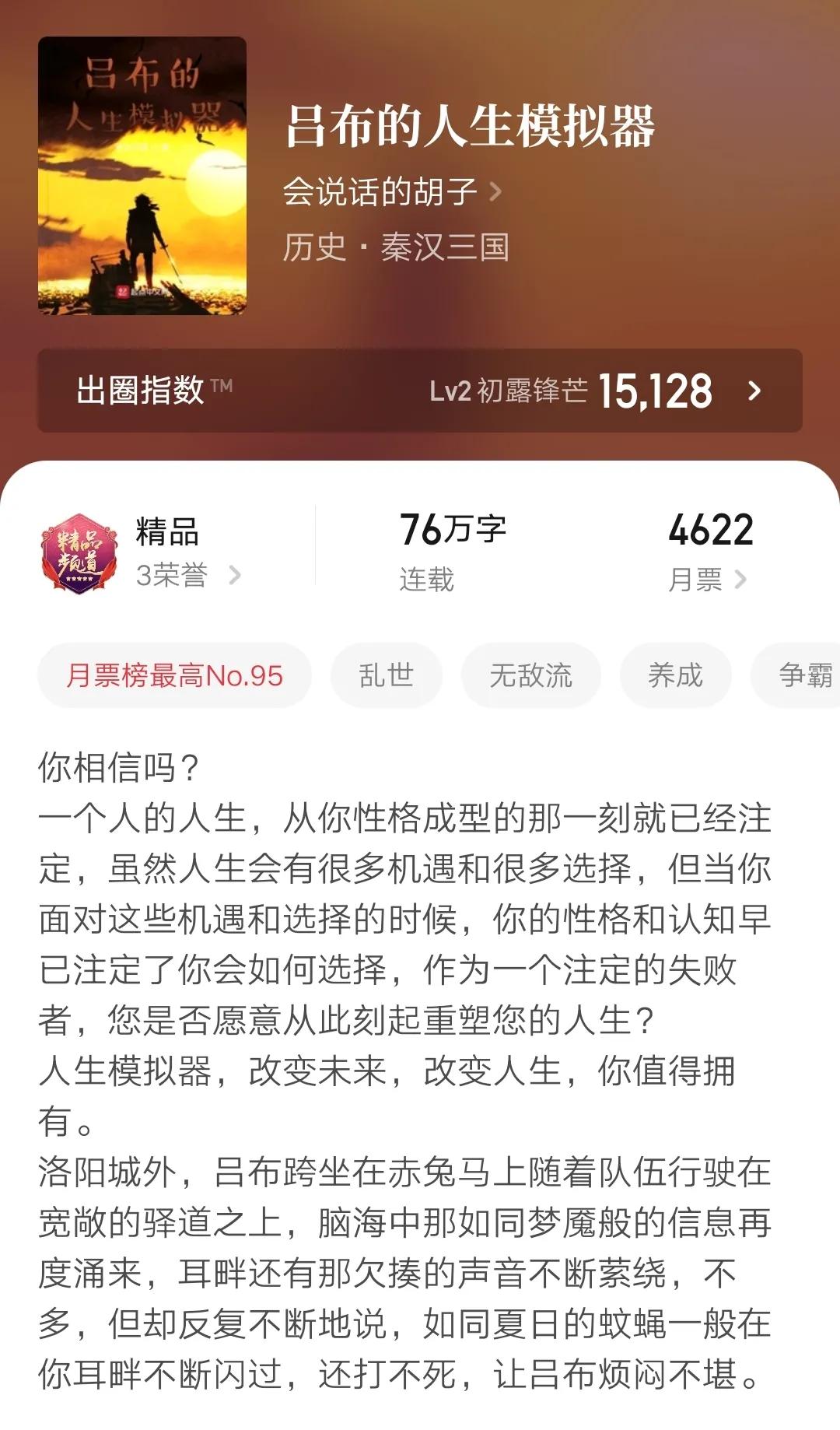This screenshot has width=840, height=1430.
Task: Select the 乱世 tag
Action: 386,676
